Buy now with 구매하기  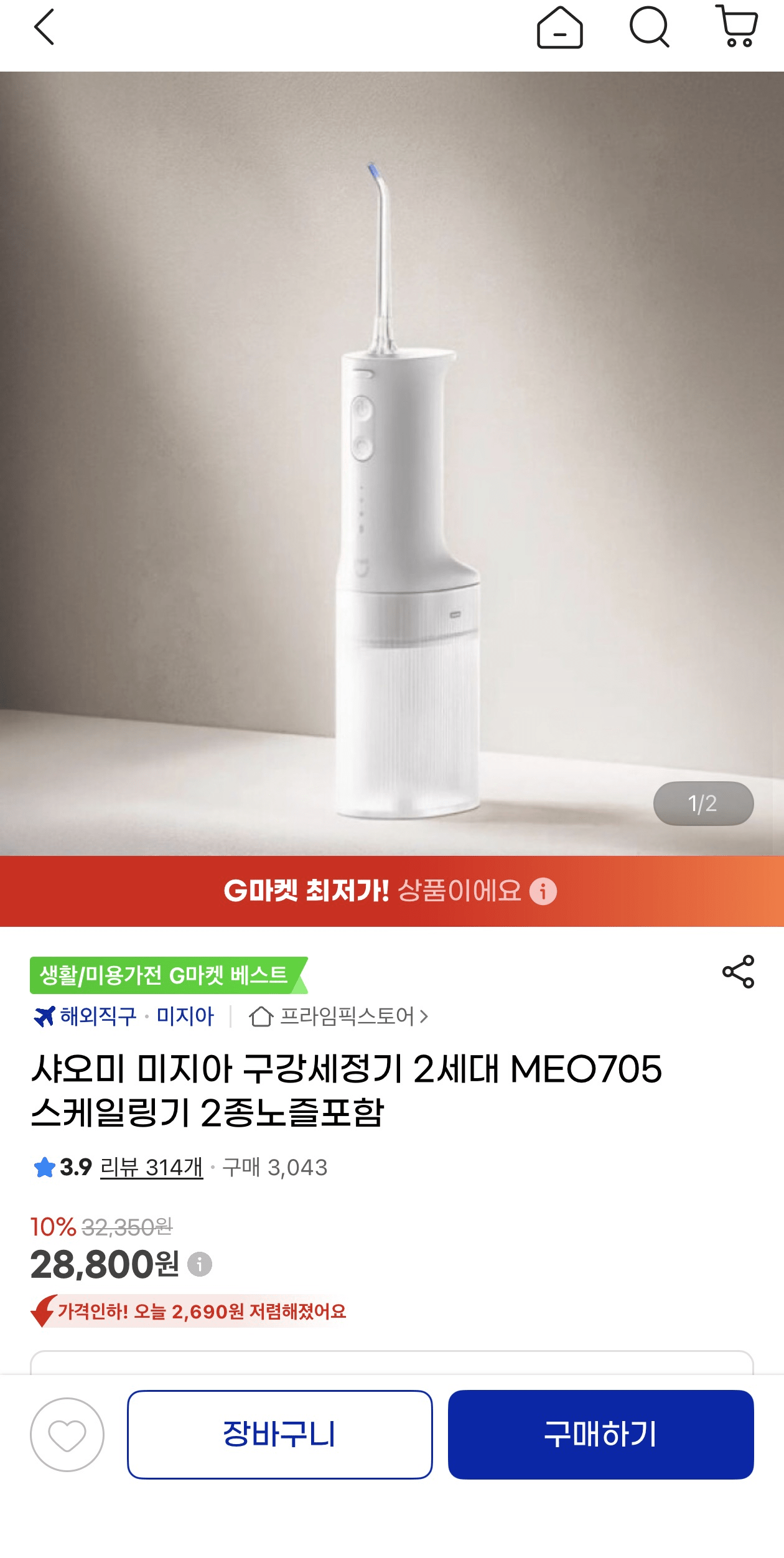pyautogui.click(x=601, y=1434)
